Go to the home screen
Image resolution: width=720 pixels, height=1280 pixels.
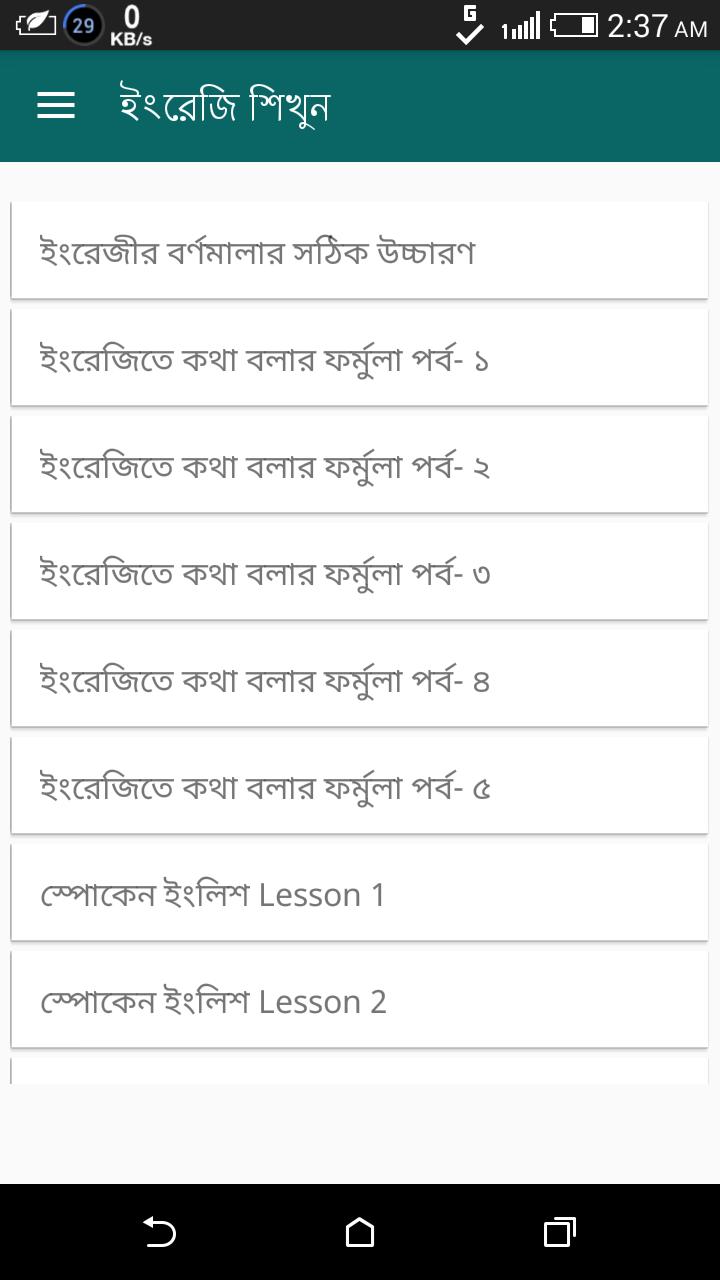pos(360,1232)
